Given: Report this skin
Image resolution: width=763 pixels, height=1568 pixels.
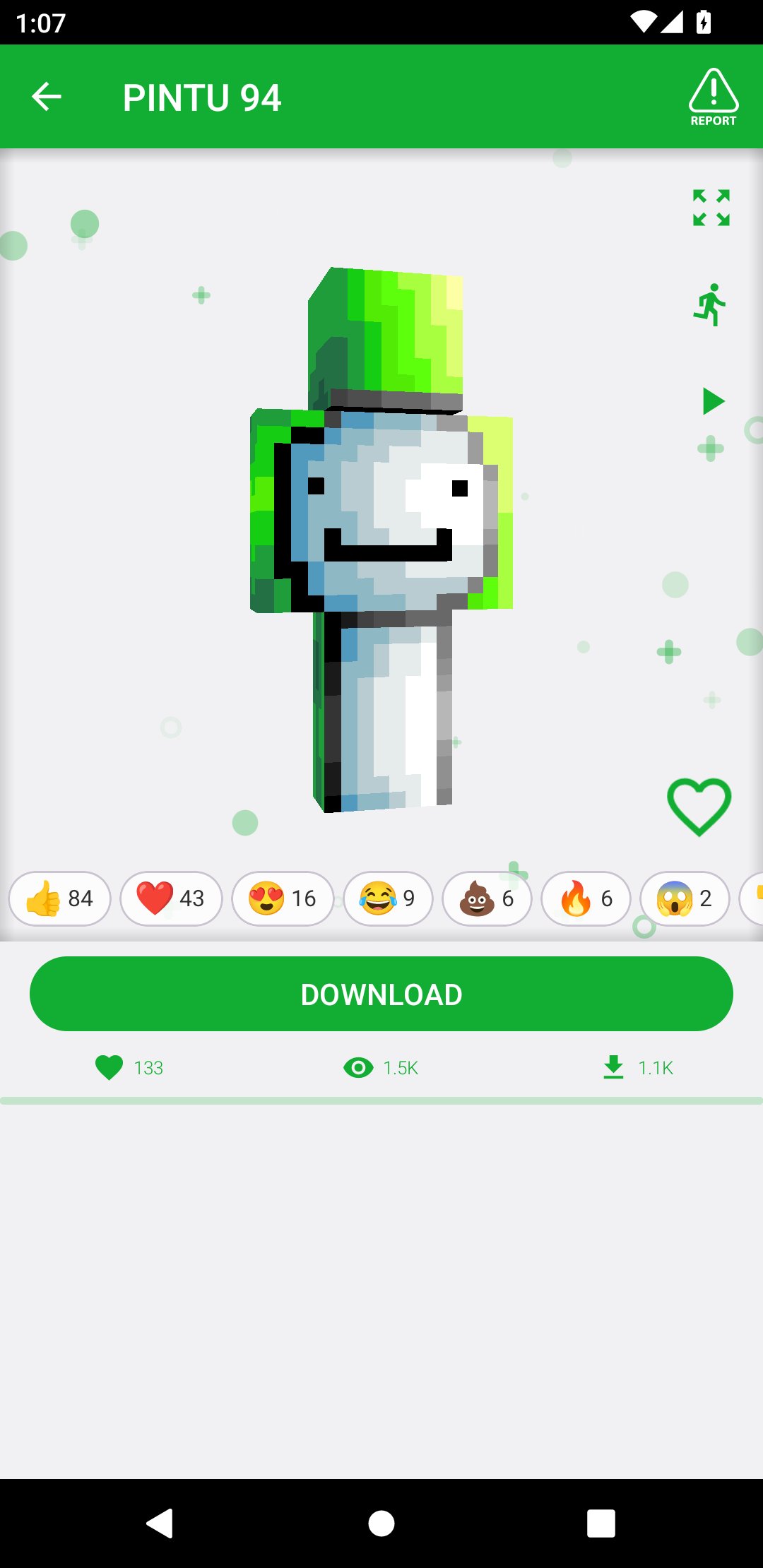Looking at the screenshot, I should [x=713, y=97].
